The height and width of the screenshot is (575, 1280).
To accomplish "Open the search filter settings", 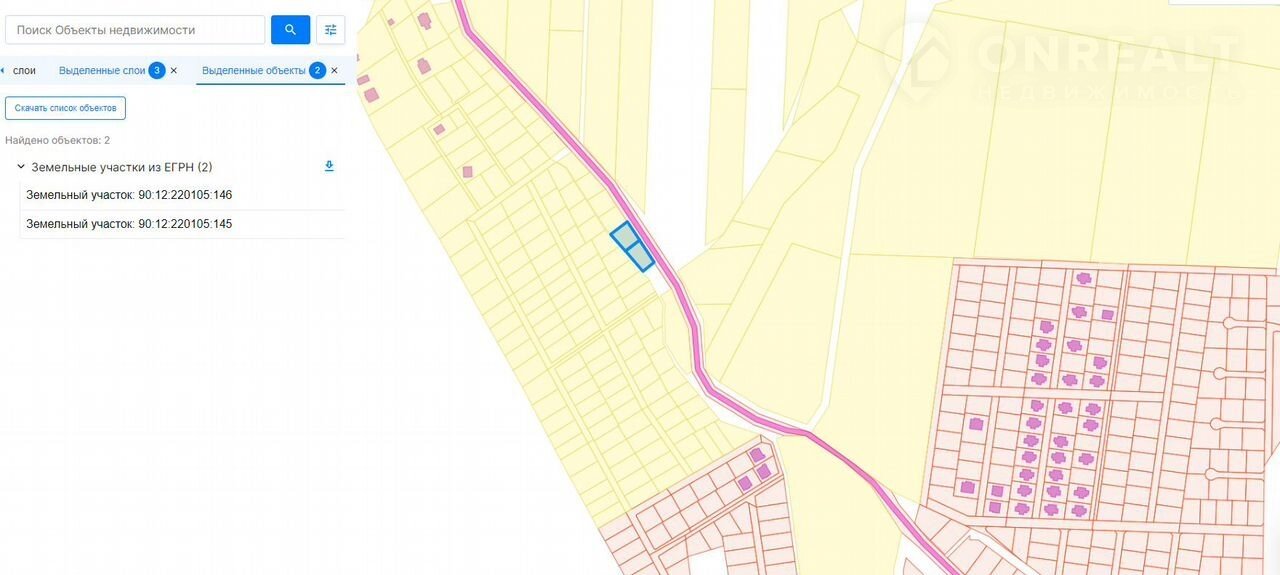I will 331,30.
